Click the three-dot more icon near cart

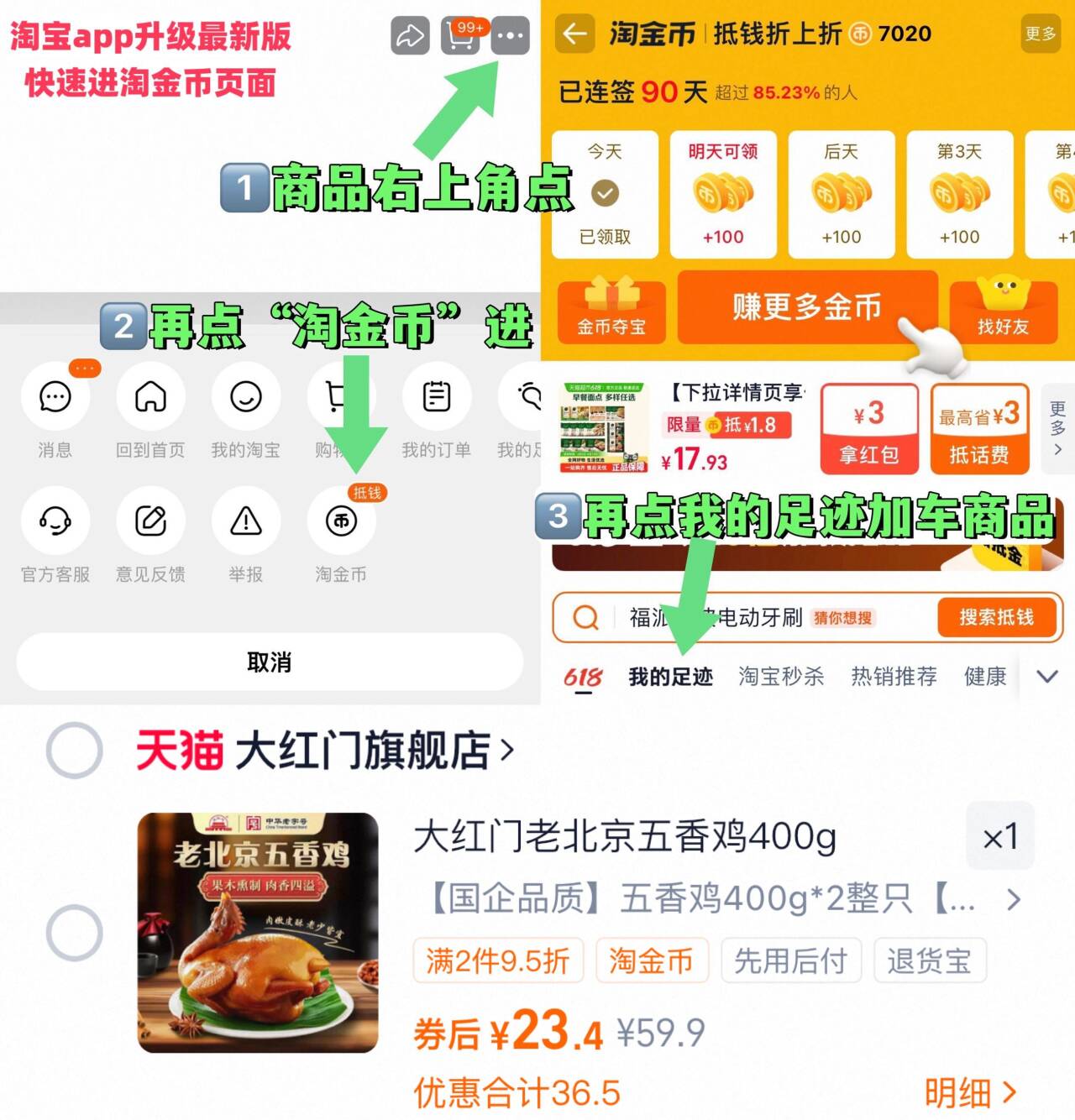511,36
